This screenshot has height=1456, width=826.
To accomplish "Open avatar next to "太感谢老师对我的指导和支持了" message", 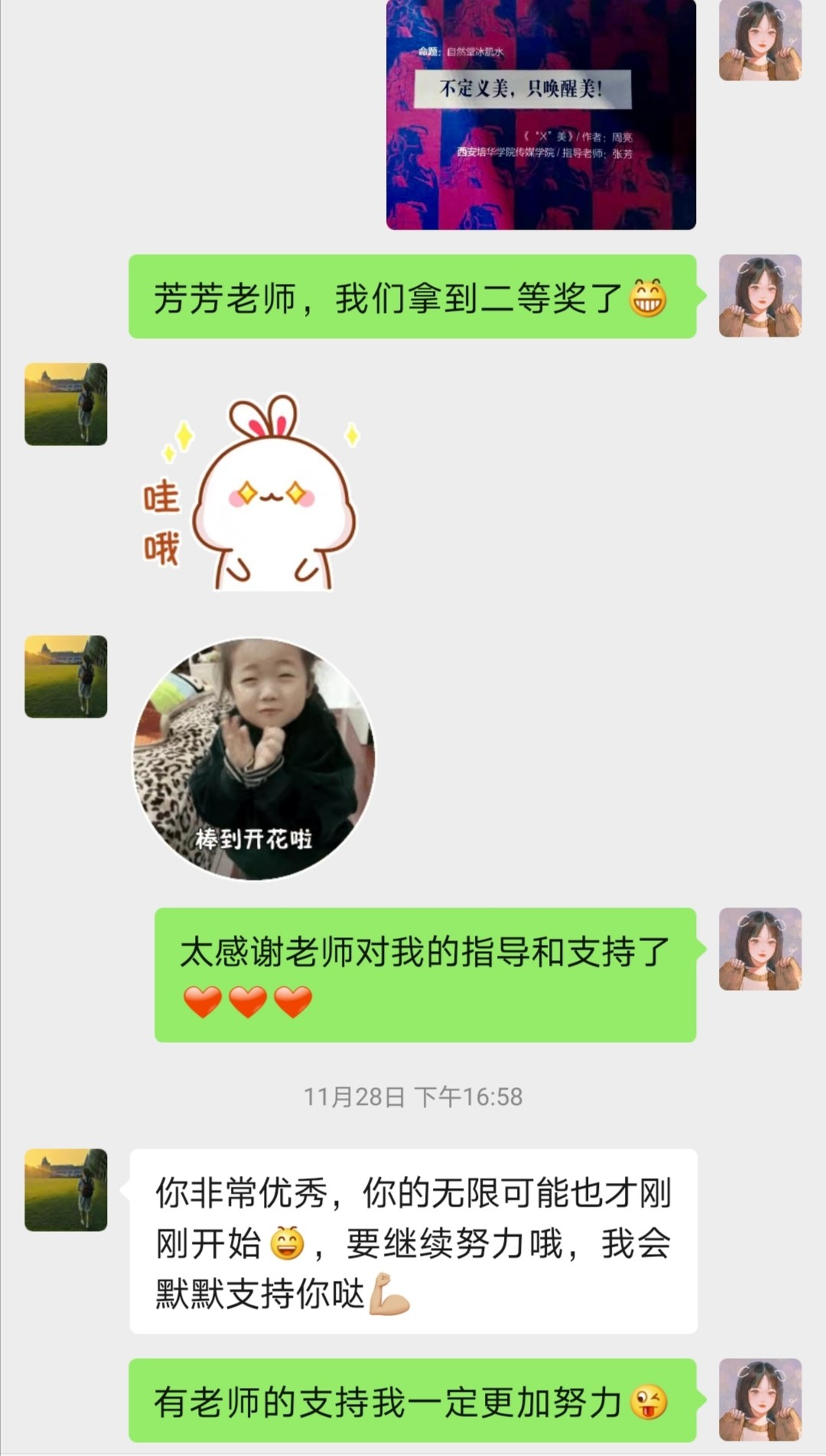I will (759, 949).
